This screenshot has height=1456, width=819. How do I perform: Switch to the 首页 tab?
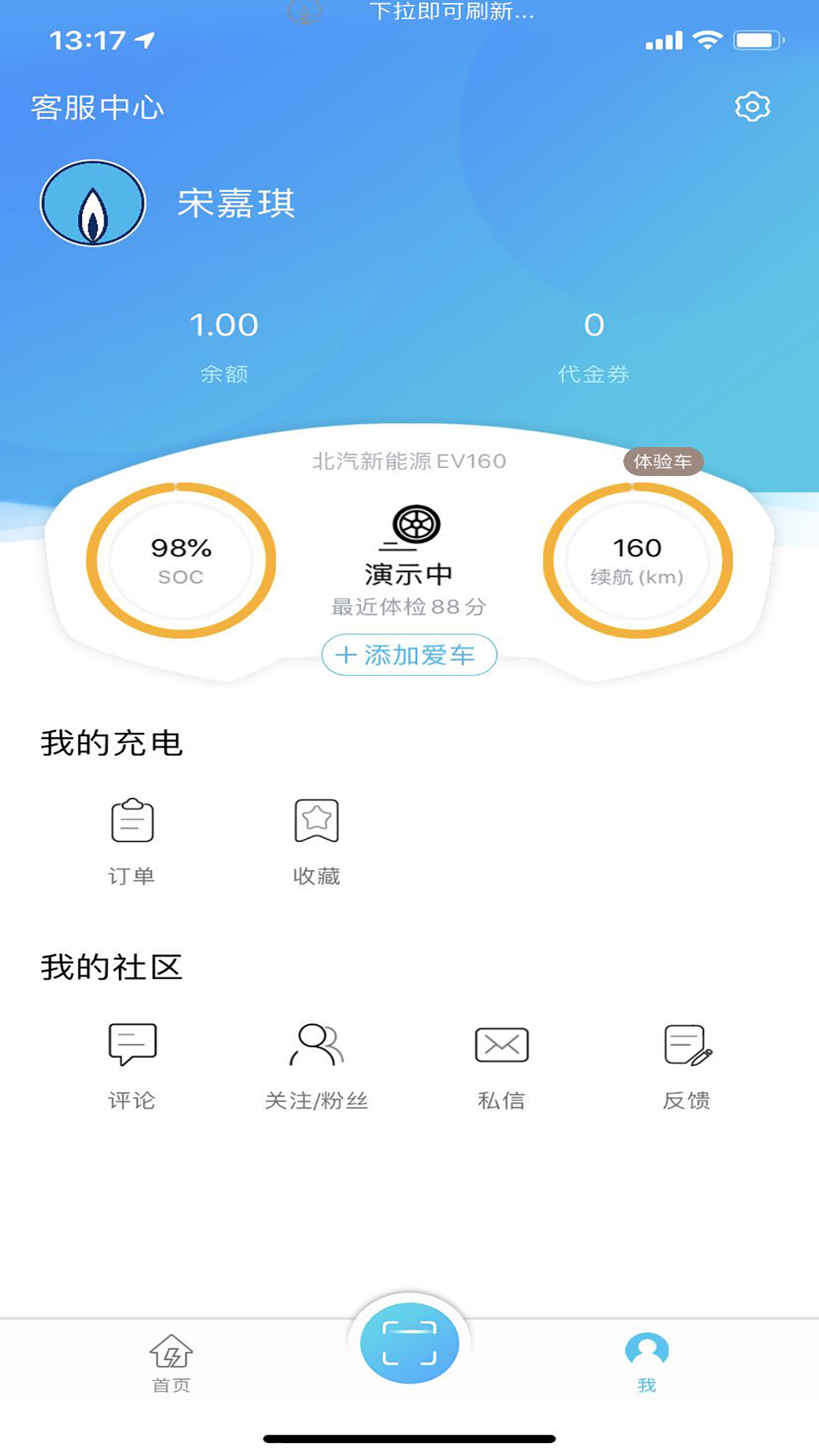tap(171, 1361)
